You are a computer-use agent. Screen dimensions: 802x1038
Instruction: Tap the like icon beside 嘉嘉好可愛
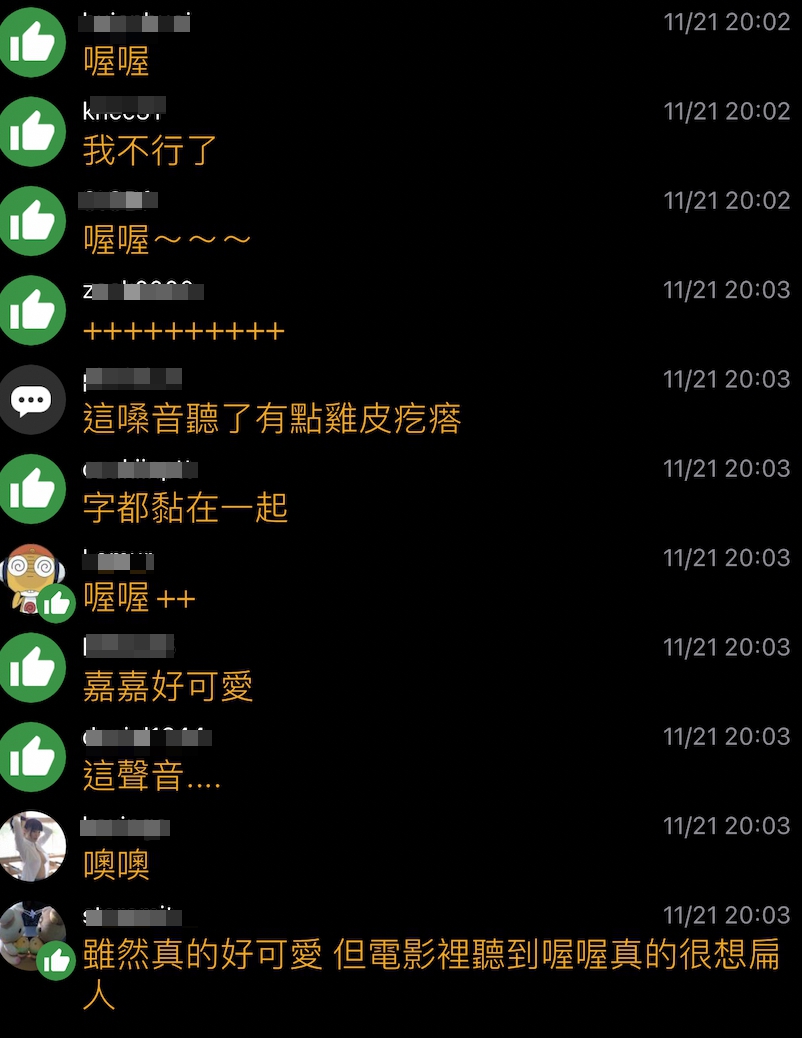[33, 667]
